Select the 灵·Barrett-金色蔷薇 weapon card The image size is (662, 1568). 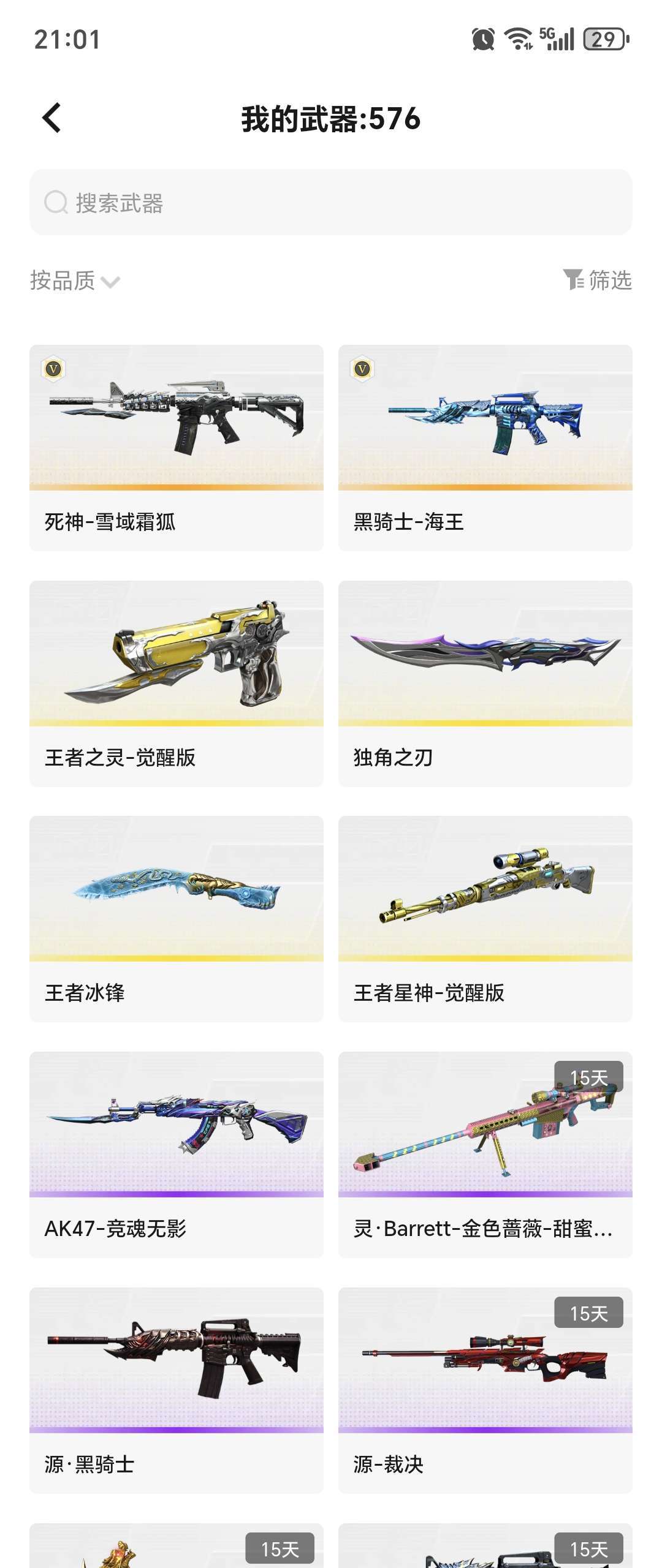coord(485,1154)
